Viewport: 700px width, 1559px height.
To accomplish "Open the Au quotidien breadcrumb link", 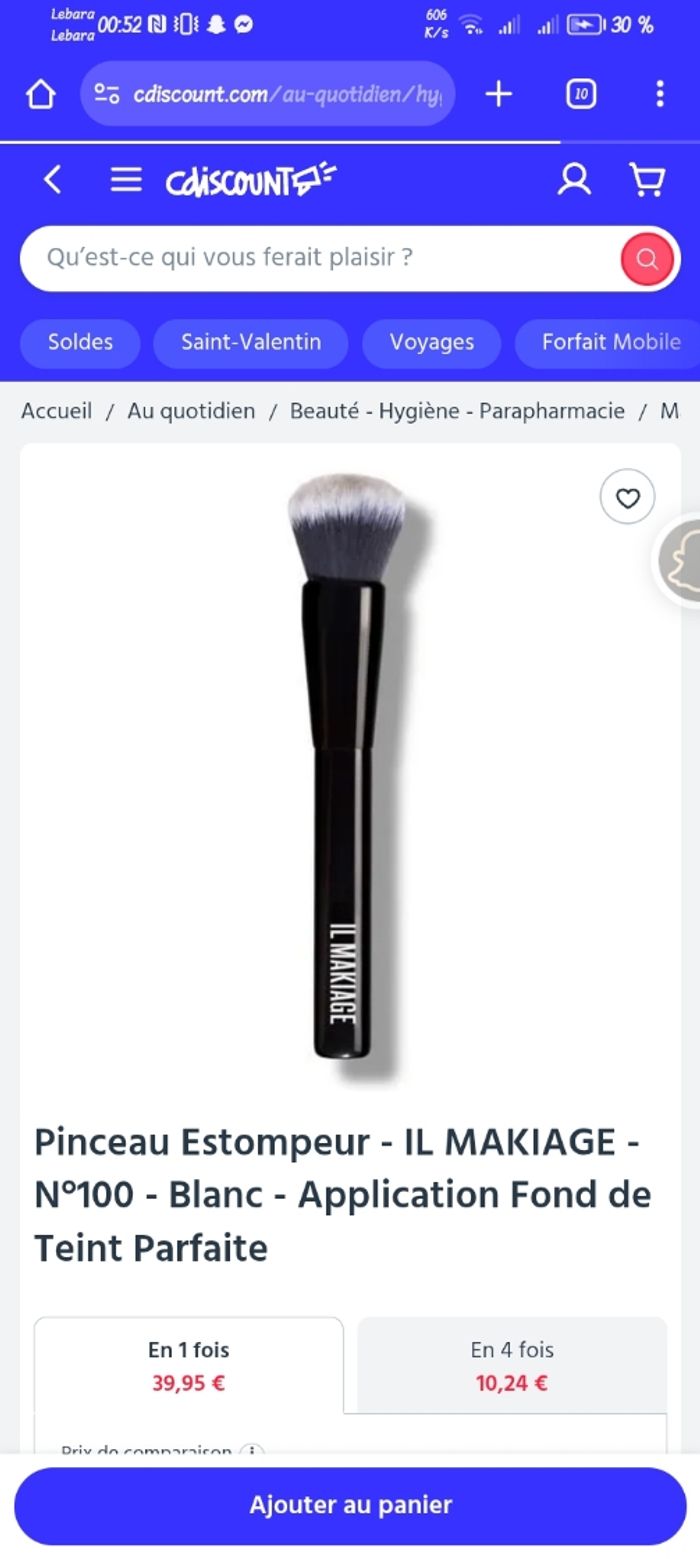I will [x=191, y=411].
